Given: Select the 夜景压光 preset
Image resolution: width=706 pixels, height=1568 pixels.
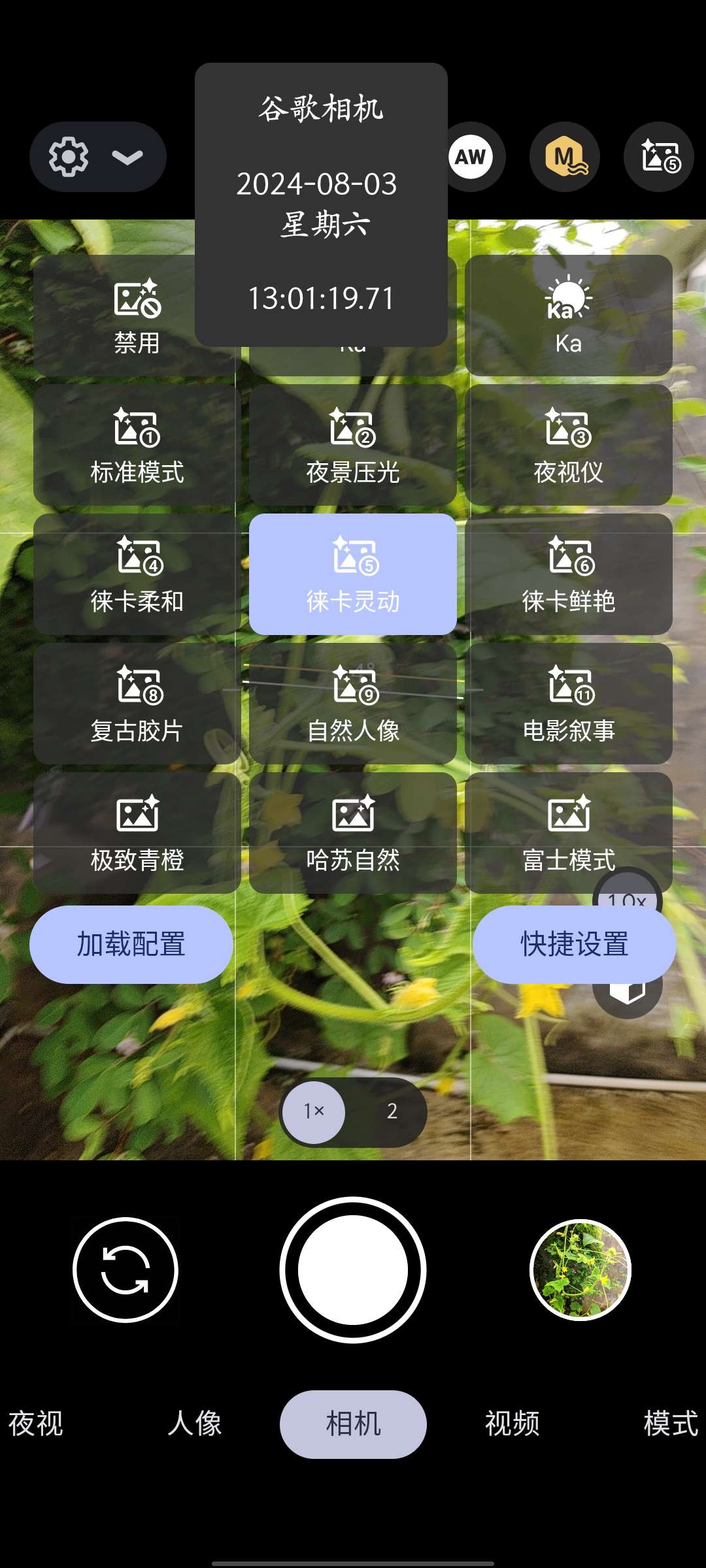Looking at the screenshot, I should coord(352,445).
